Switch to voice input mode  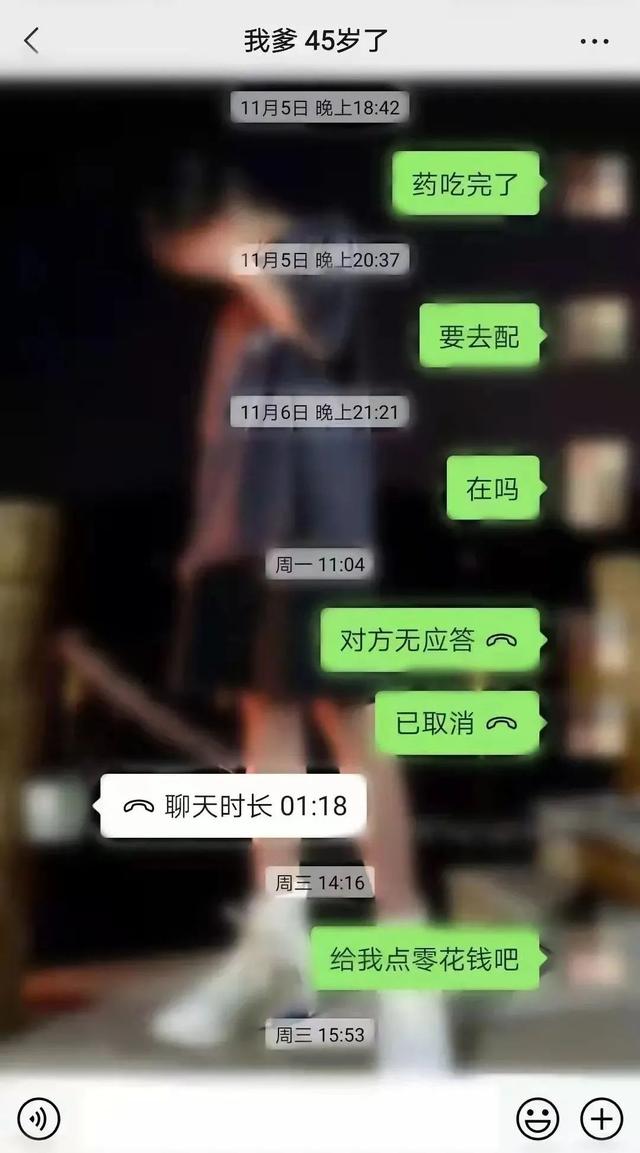(x=39, y=1119)
